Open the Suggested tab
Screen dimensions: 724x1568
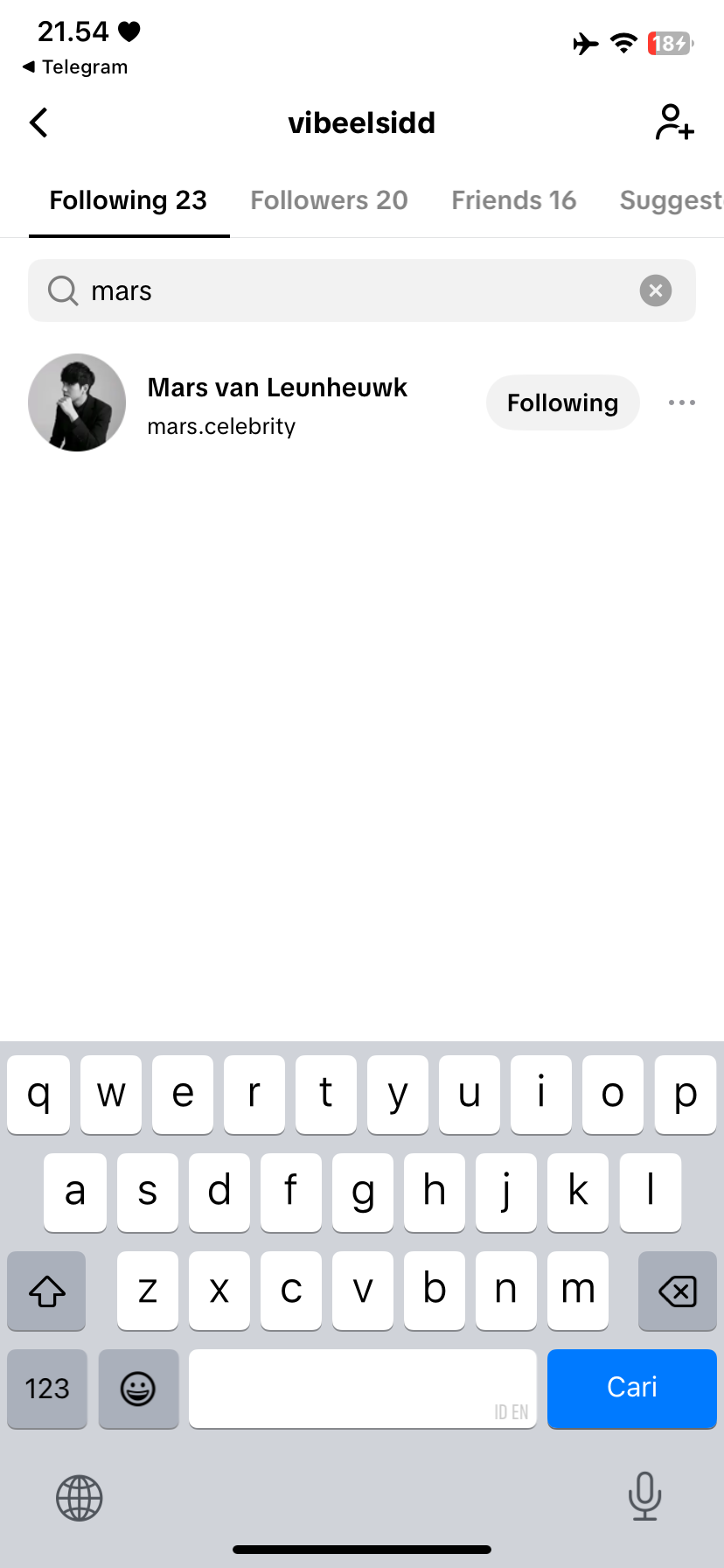(670, 200)
